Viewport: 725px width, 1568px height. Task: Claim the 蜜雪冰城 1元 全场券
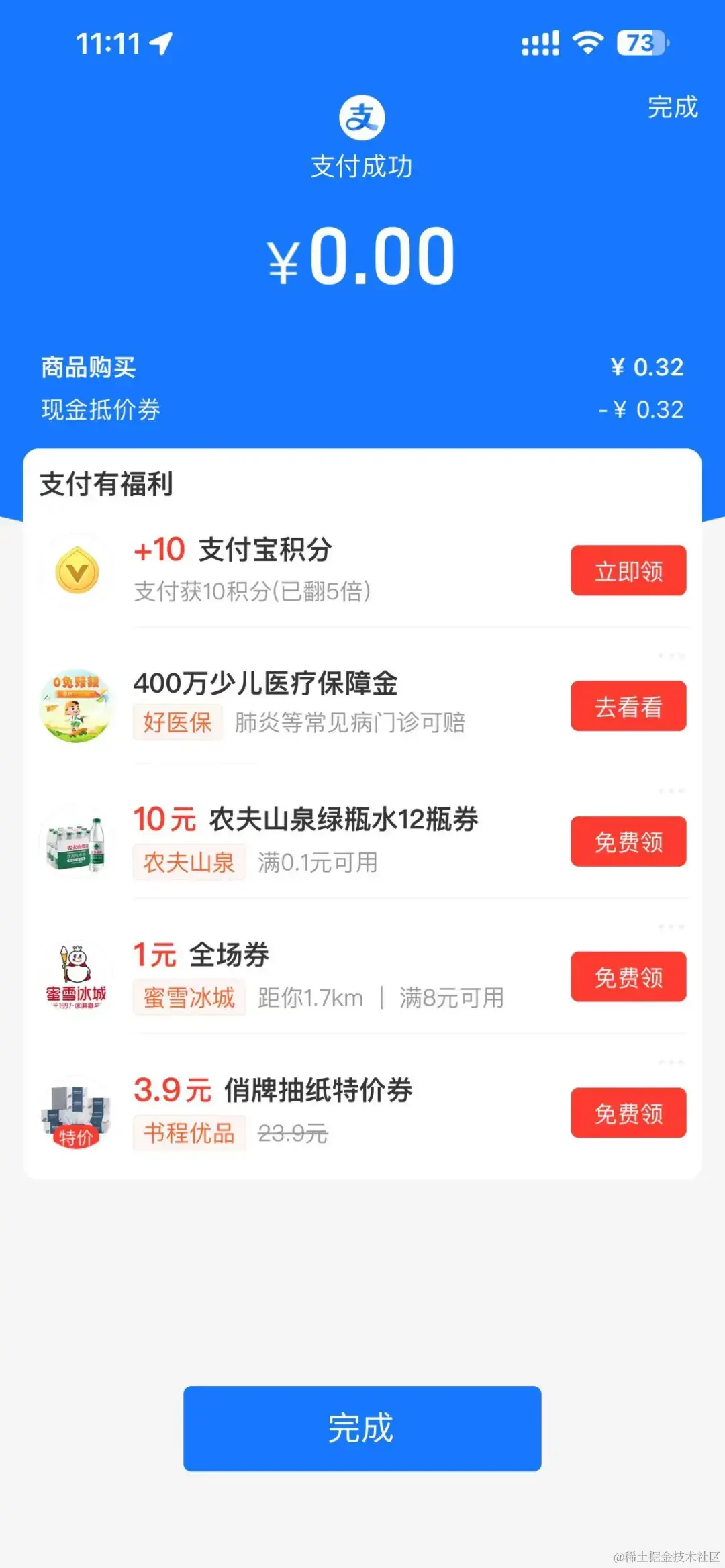click(x=628, y=977)
